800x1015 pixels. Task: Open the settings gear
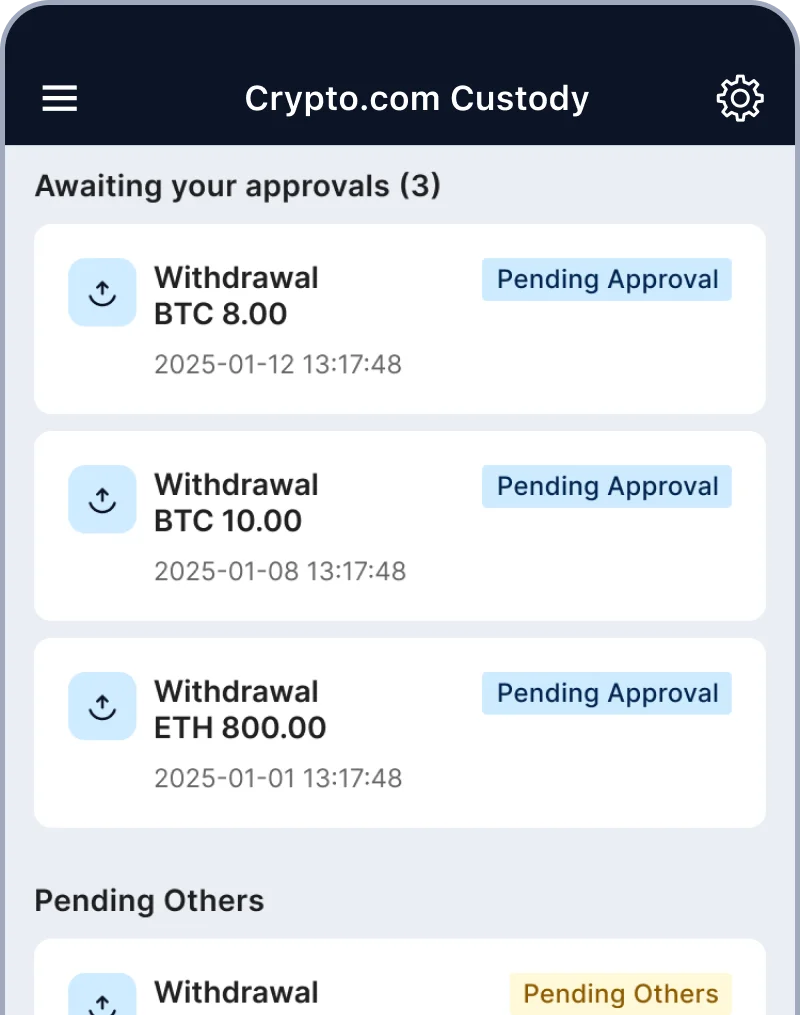[x=740, y=98]
